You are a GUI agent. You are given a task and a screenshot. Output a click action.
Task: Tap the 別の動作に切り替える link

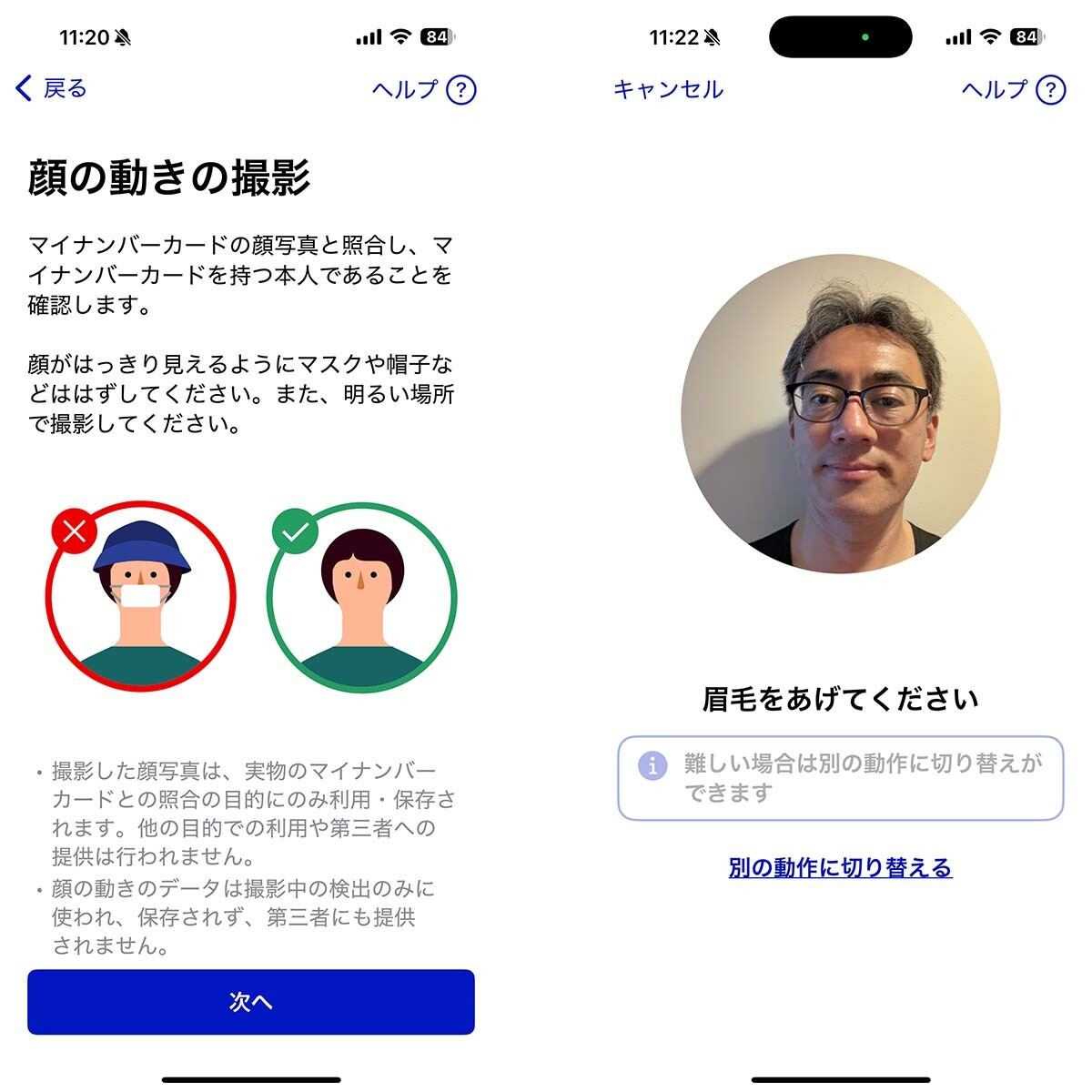click(x=839, y=867)
